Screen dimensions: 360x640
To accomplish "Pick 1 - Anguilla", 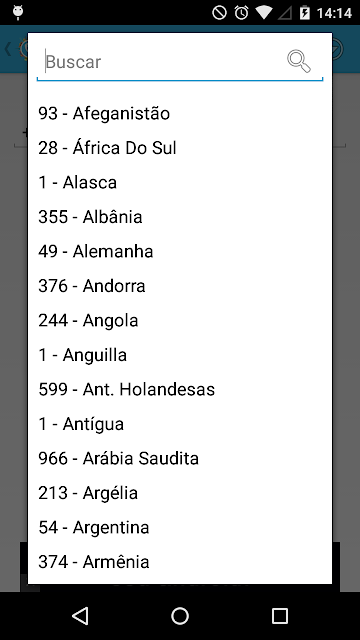I will coord(180,355).
